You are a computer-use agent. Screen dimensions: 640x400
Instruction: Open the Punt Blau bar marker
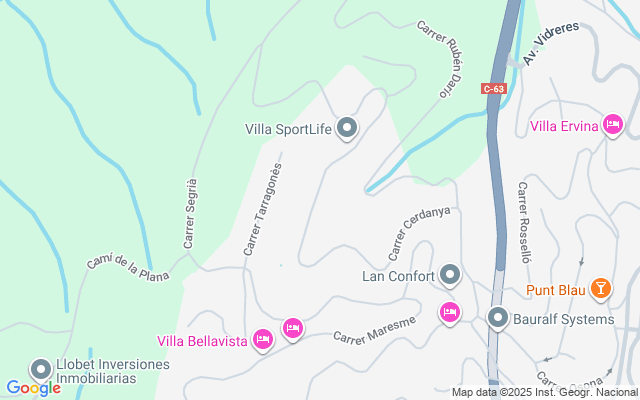pos(601,289)
